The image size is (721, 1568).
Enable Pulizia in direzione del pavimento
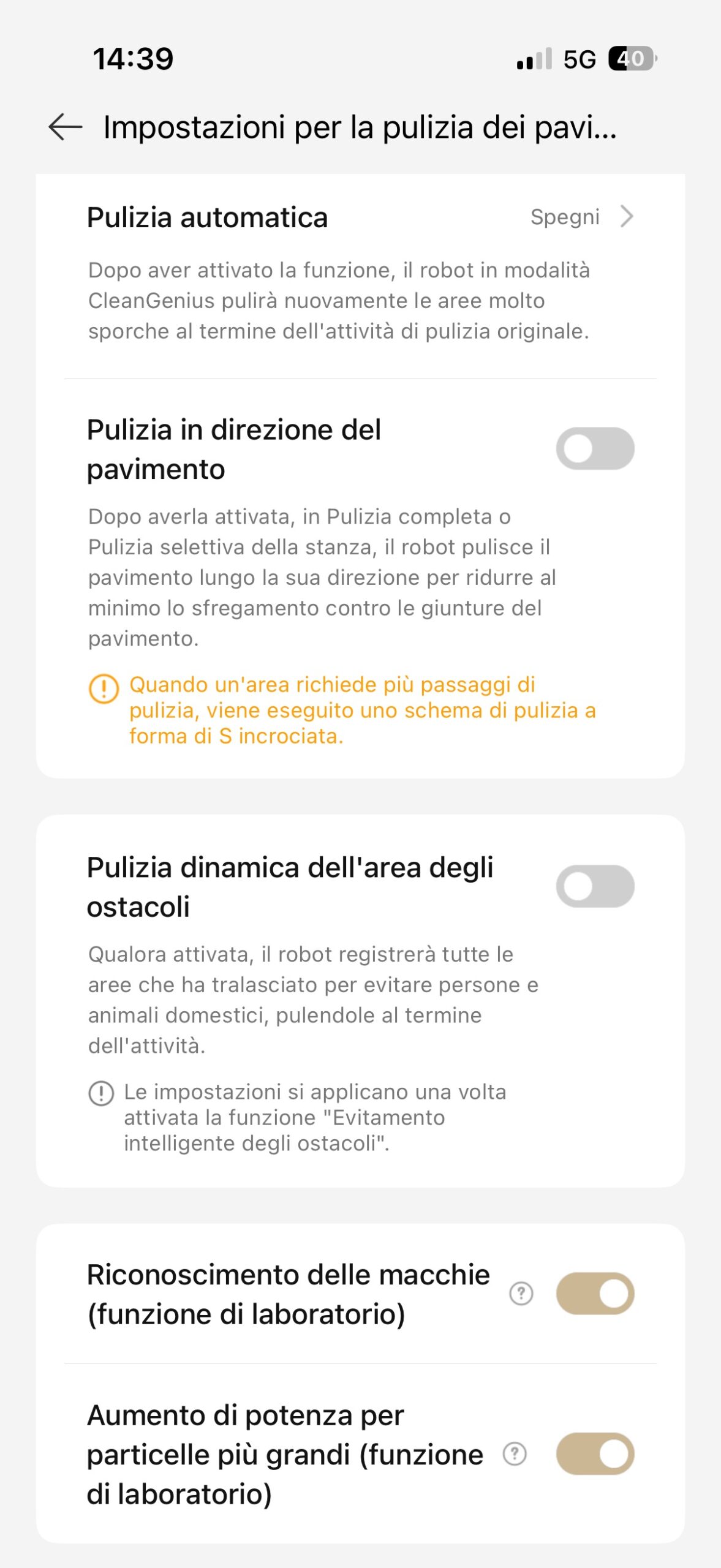tap(594, 449)
